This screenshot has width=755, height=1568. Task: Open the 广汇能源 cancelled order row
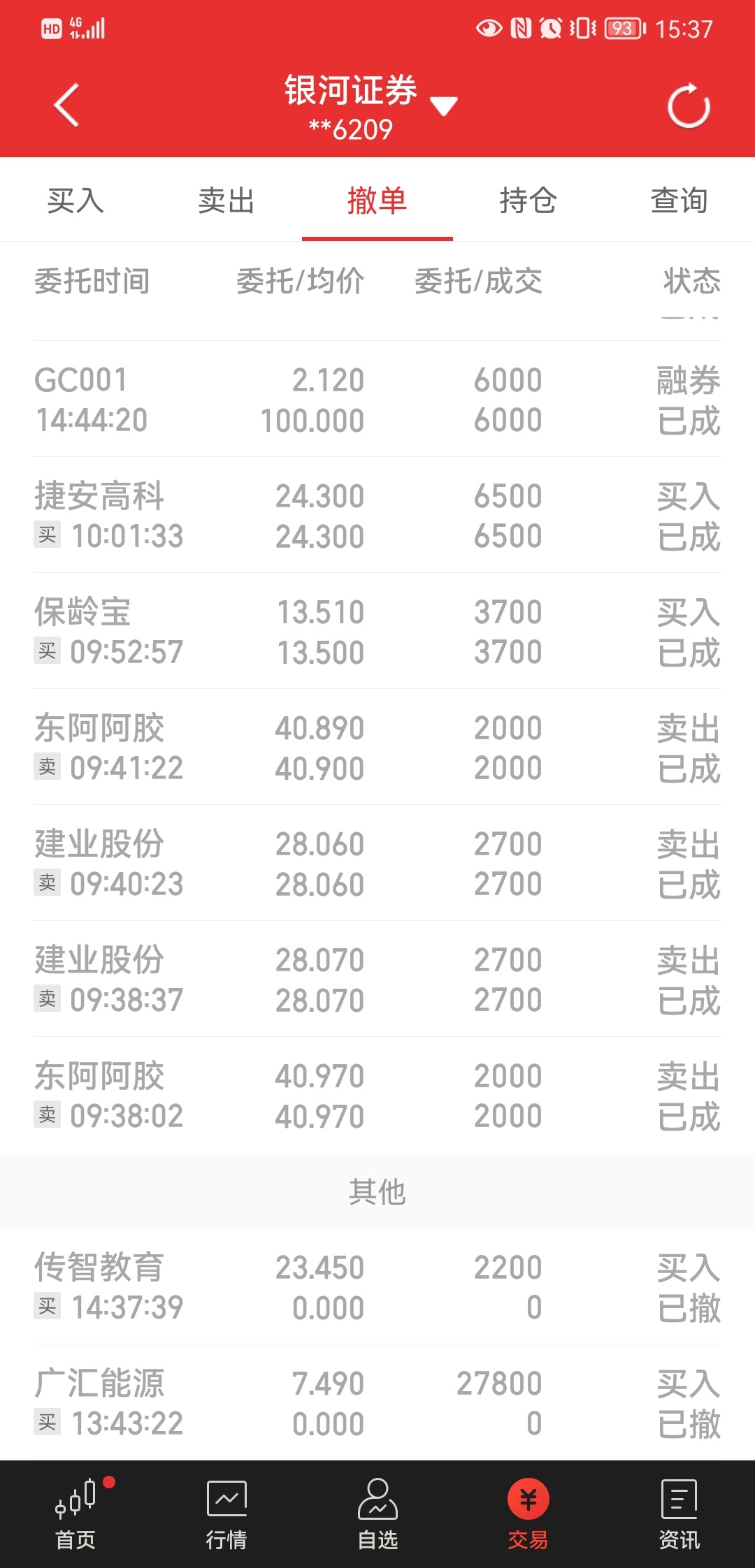coord(377,1402)
